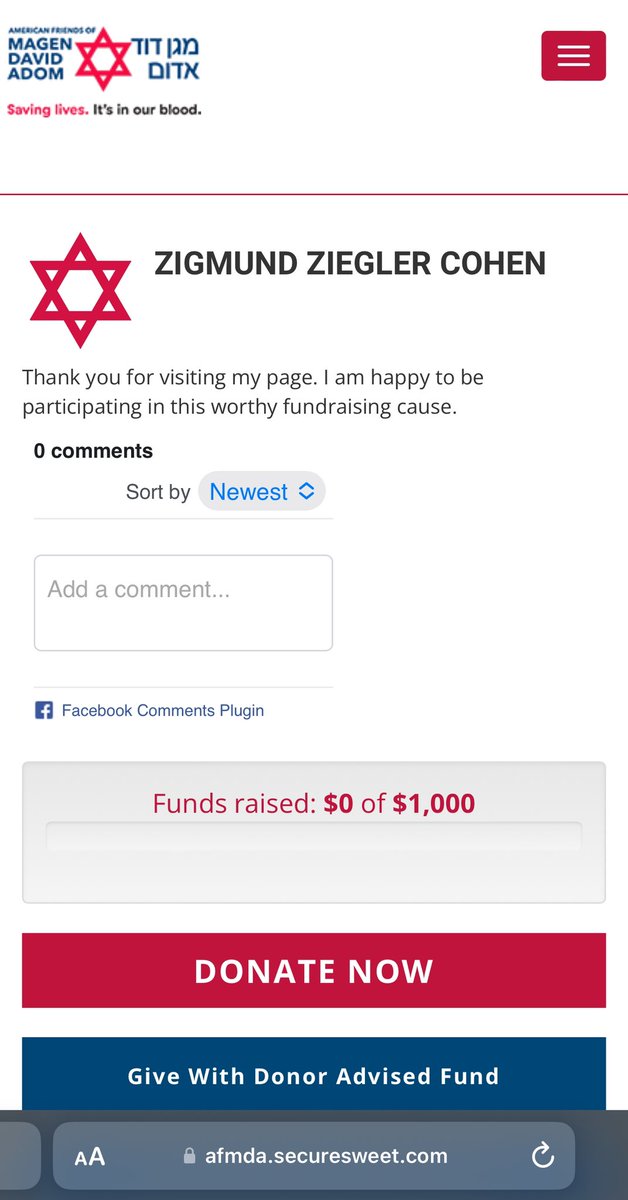The image size is (628, 1200).
Task: Tap the Add a comment field
Action: coord(183,603)
